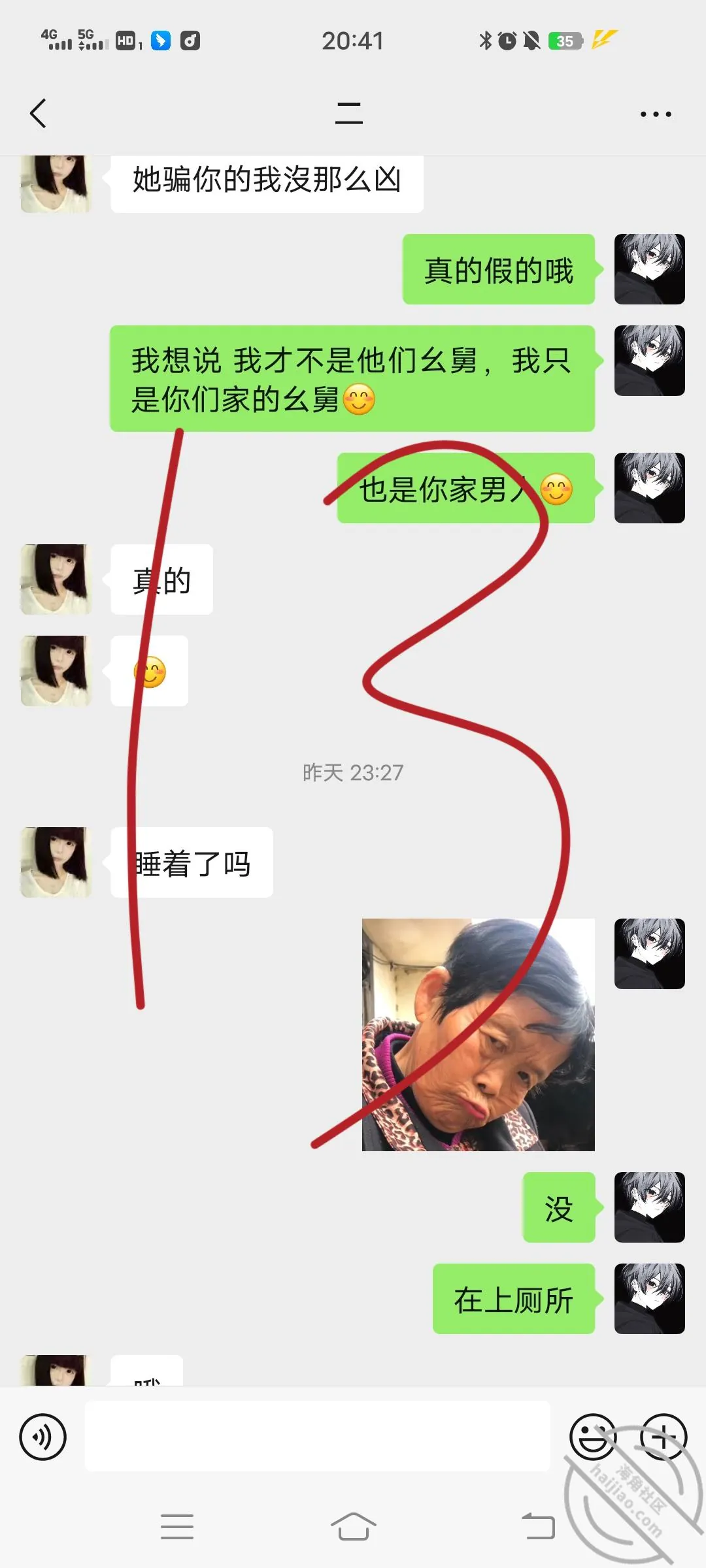The image size is (706, 1568).
Task: Open the contact's avatar beside 睡着了吗
Action: point(56,862)
